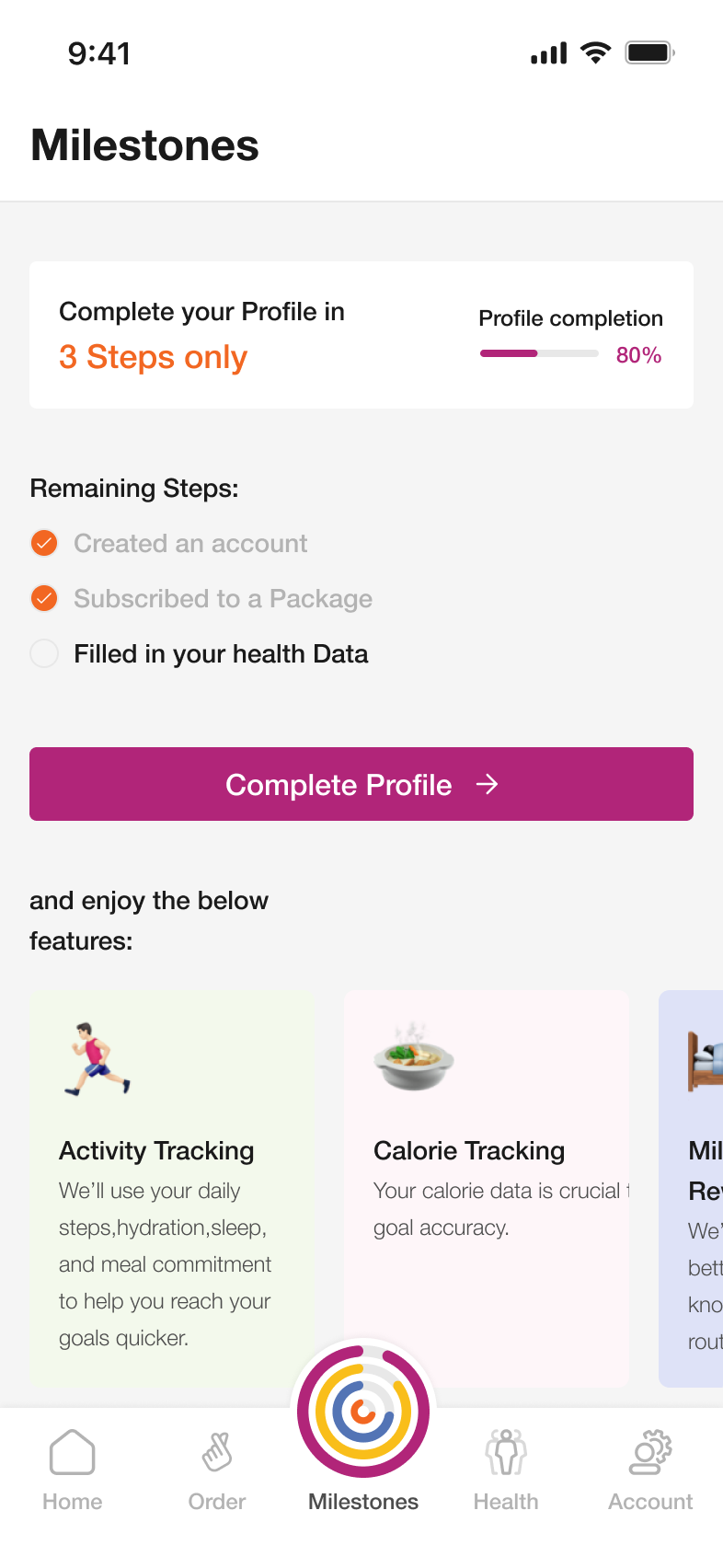Viewport: 723px width, 1568px height.
Task: Check the Filled in your health Data step
Action: point(44,653)
